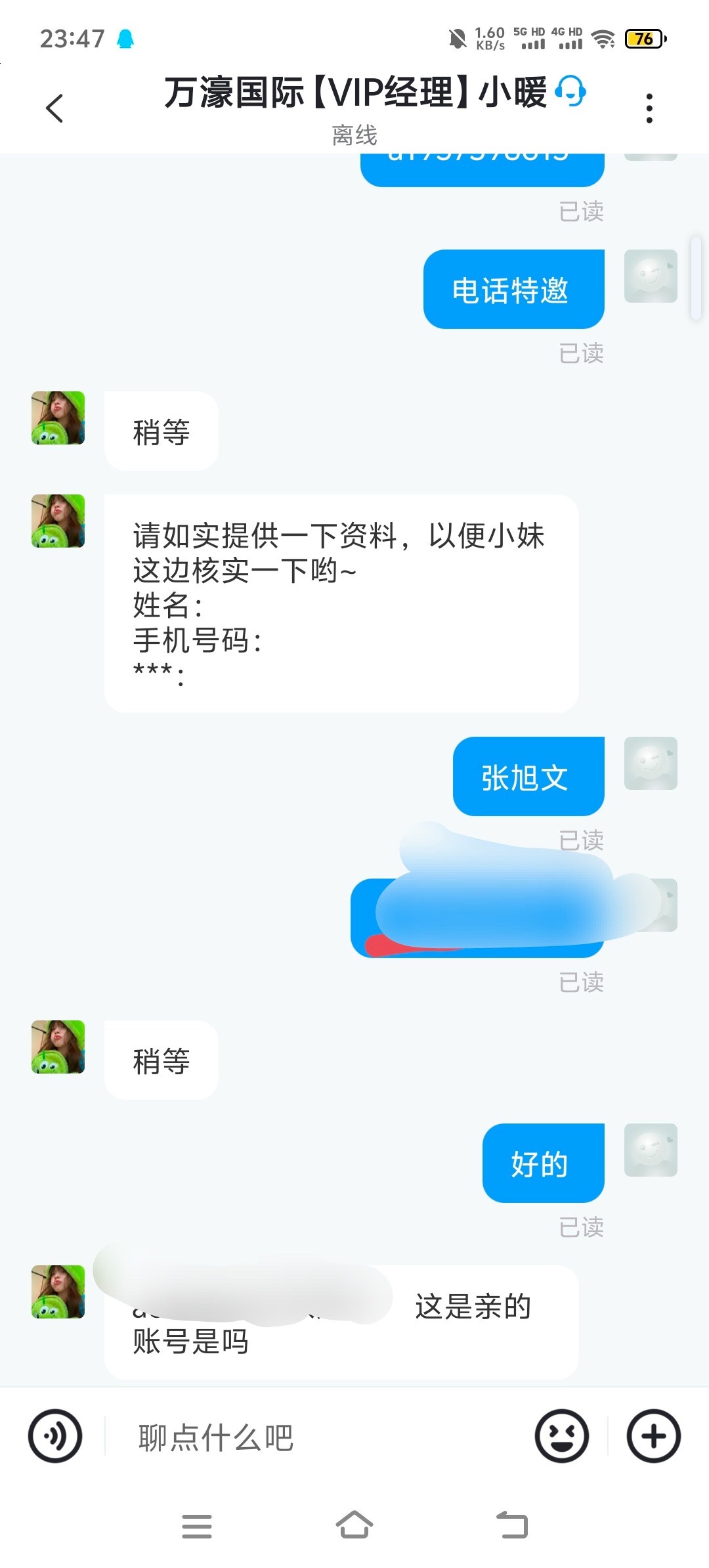Tap the message bubble saying 电话特邀
This screenshot has width=709, height=1568.
514,288
